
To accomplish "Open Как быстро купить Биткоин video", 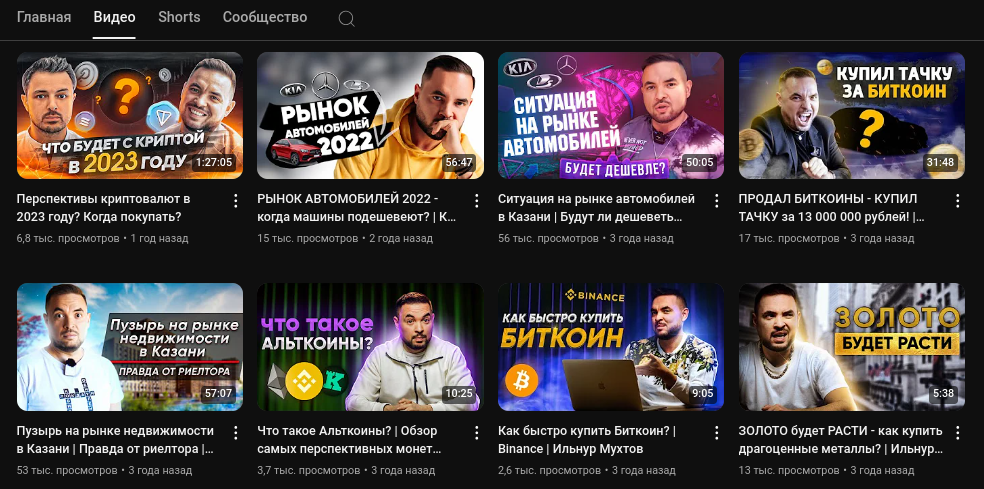I will tap(610, 346).
